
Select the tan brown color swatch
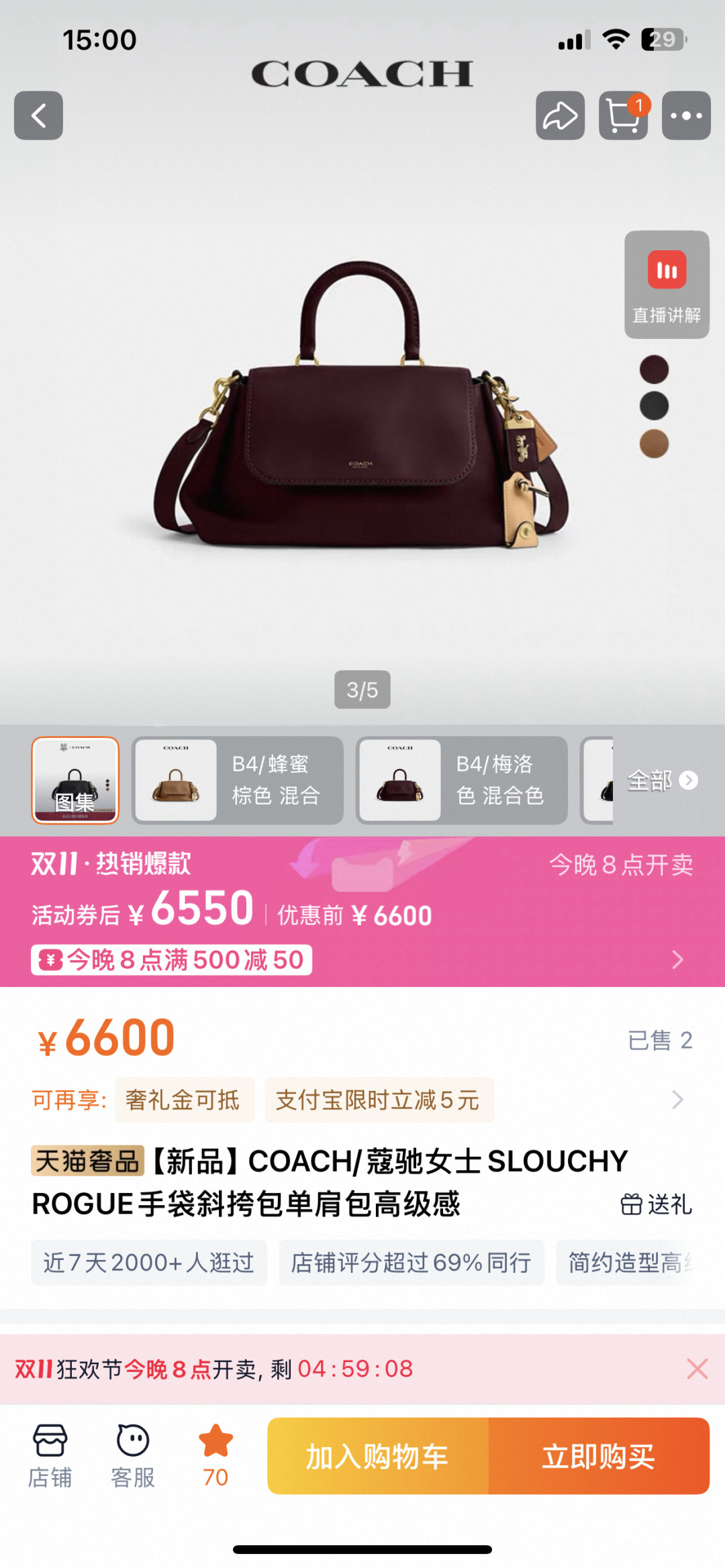tap(654, 444)
